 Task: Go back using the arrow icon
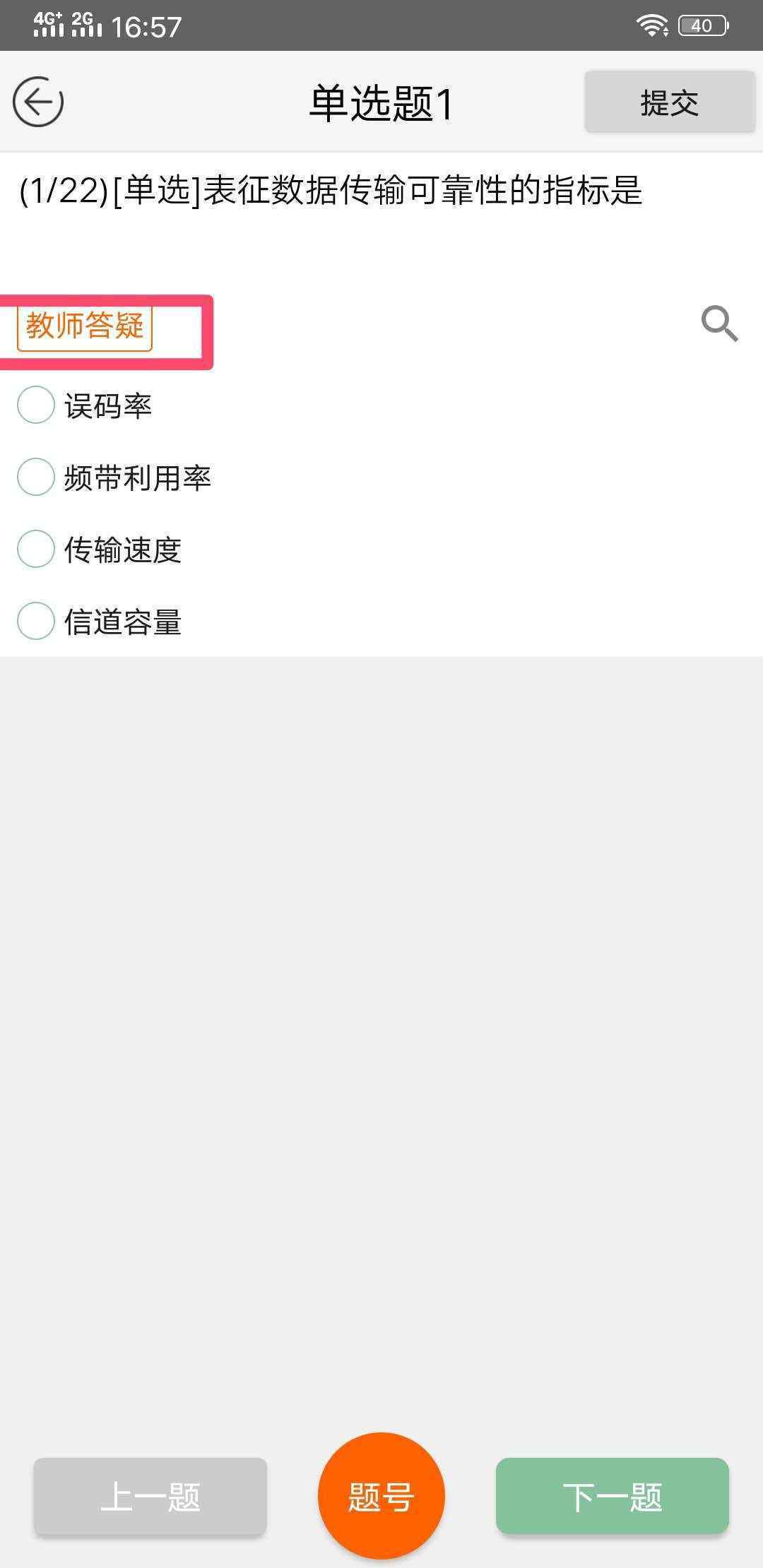[x=38, y=102]
